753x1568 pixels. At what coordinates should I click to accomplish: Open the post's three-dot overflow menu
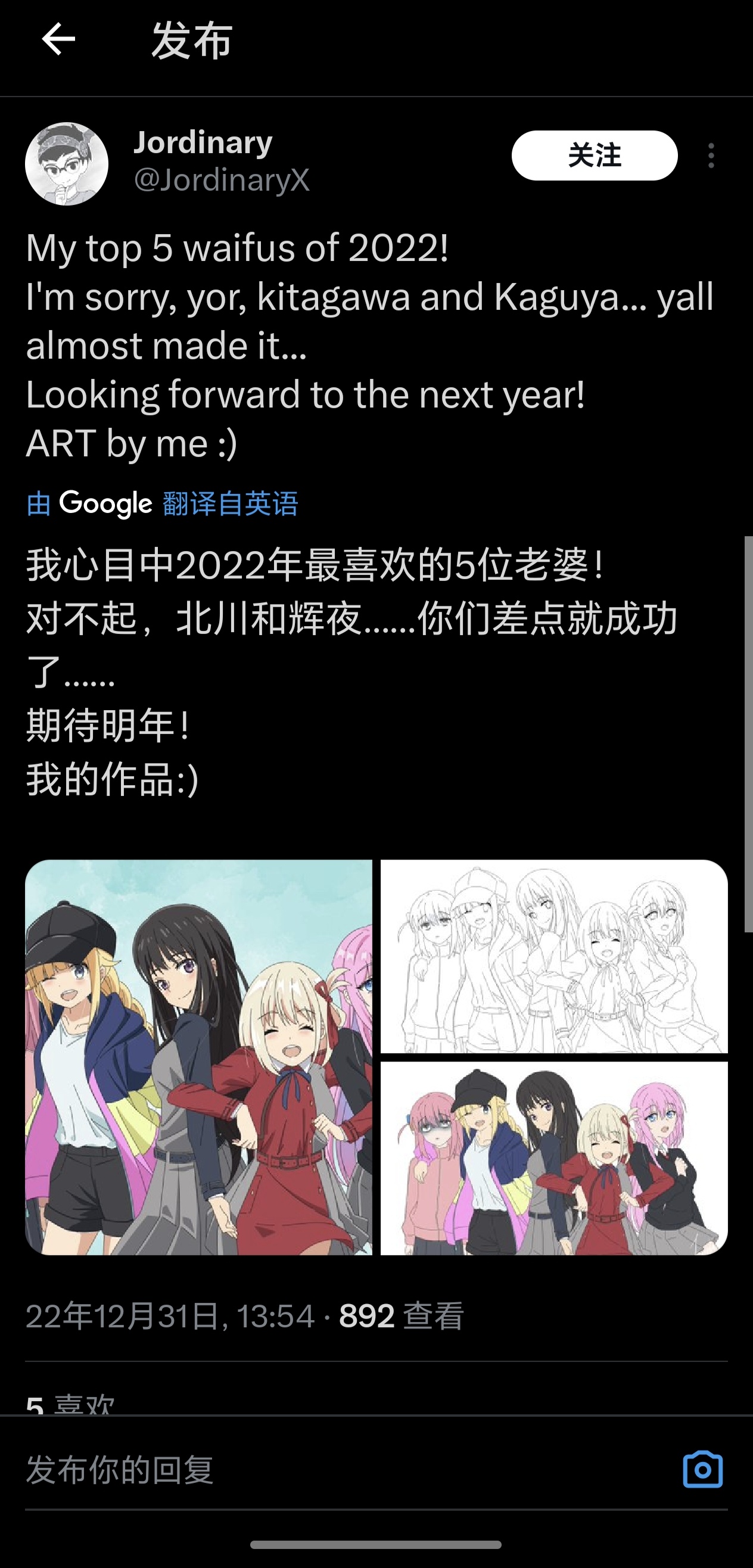711,156
